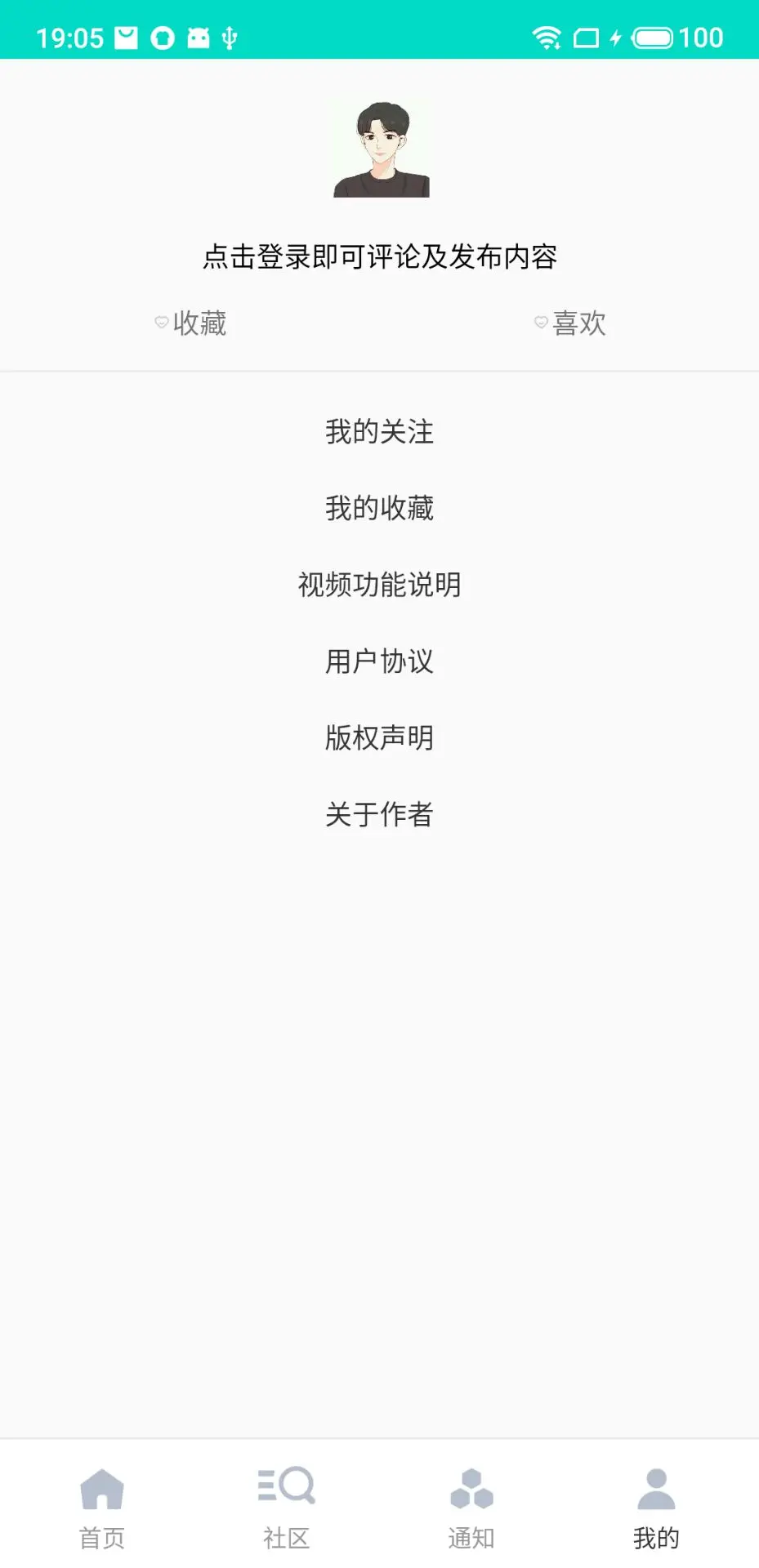Tap 点击登录即可评论及发布内容 to log in

[380, 256]
